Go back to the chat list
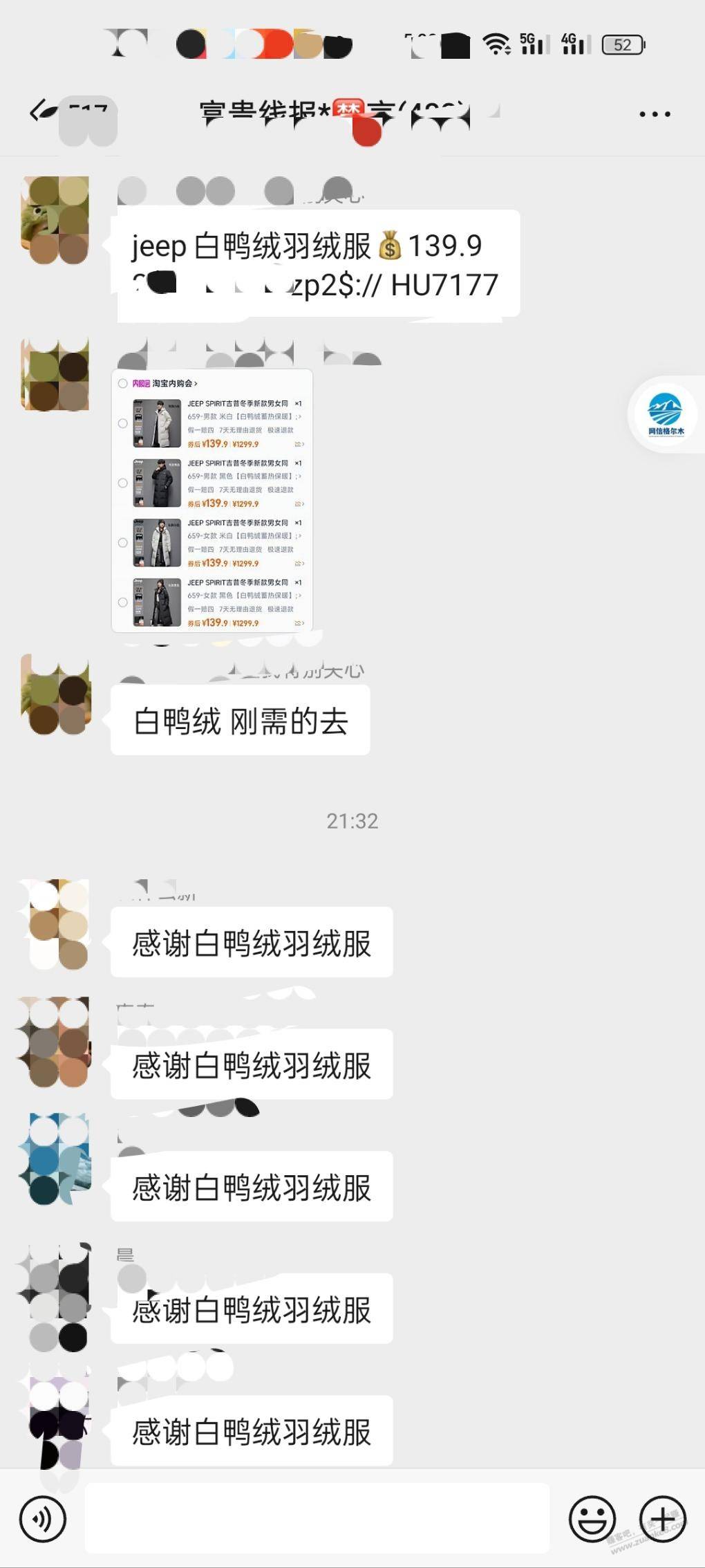This screenshot has height=1568, width=705. pyautogui.click(x=43, y=111)
